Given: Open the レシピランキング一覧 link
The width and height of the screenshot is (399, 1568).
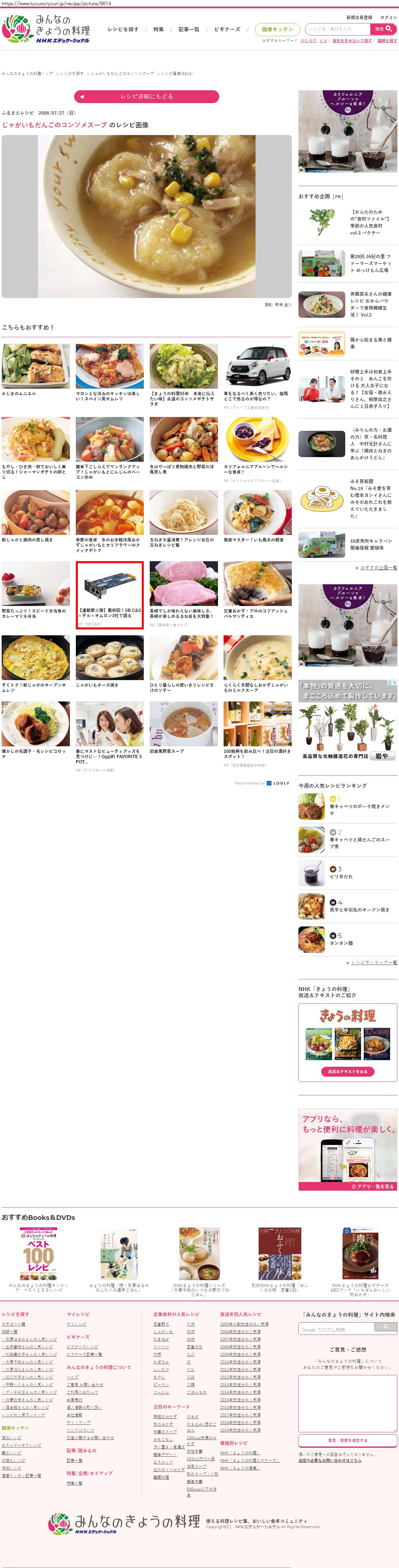Looking at the screenshot, I should tap(373, 962).
